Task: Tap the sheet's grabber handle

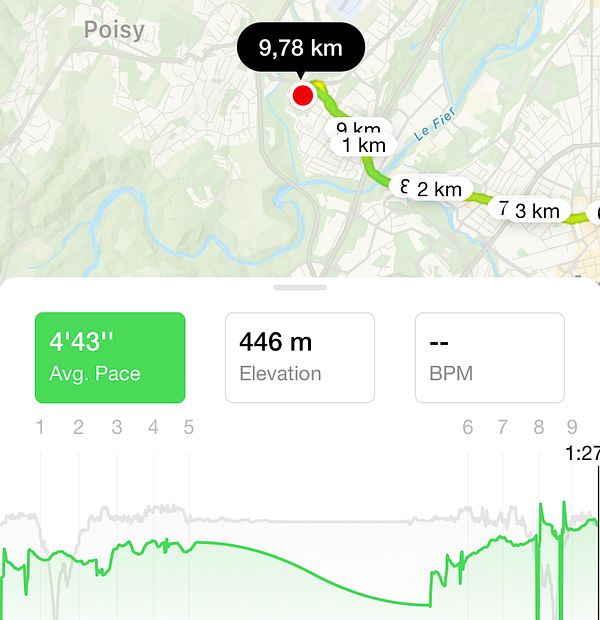Action: point(300,287)
